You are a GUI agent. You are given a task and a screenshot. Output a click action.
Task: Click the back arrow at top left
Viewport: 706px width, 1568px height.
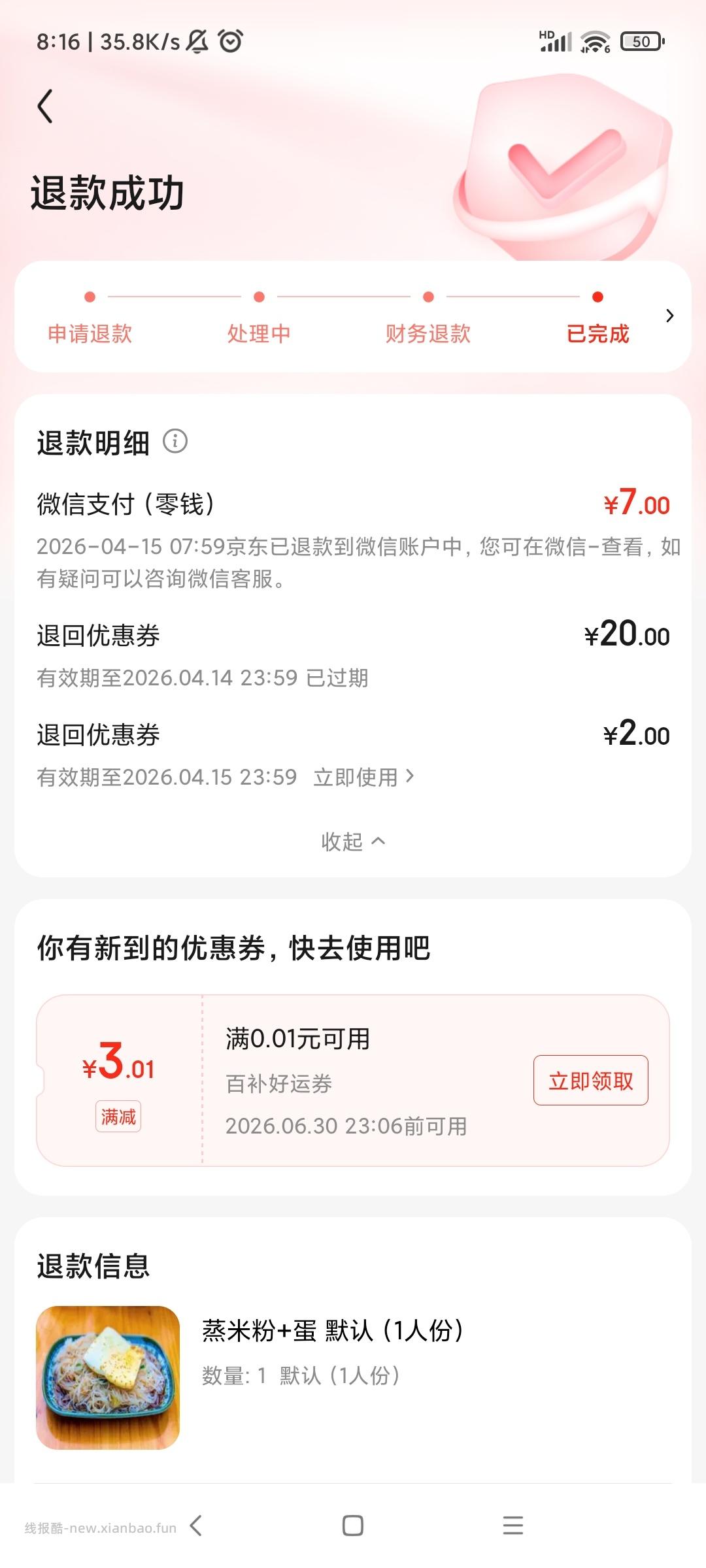(46, 105)
